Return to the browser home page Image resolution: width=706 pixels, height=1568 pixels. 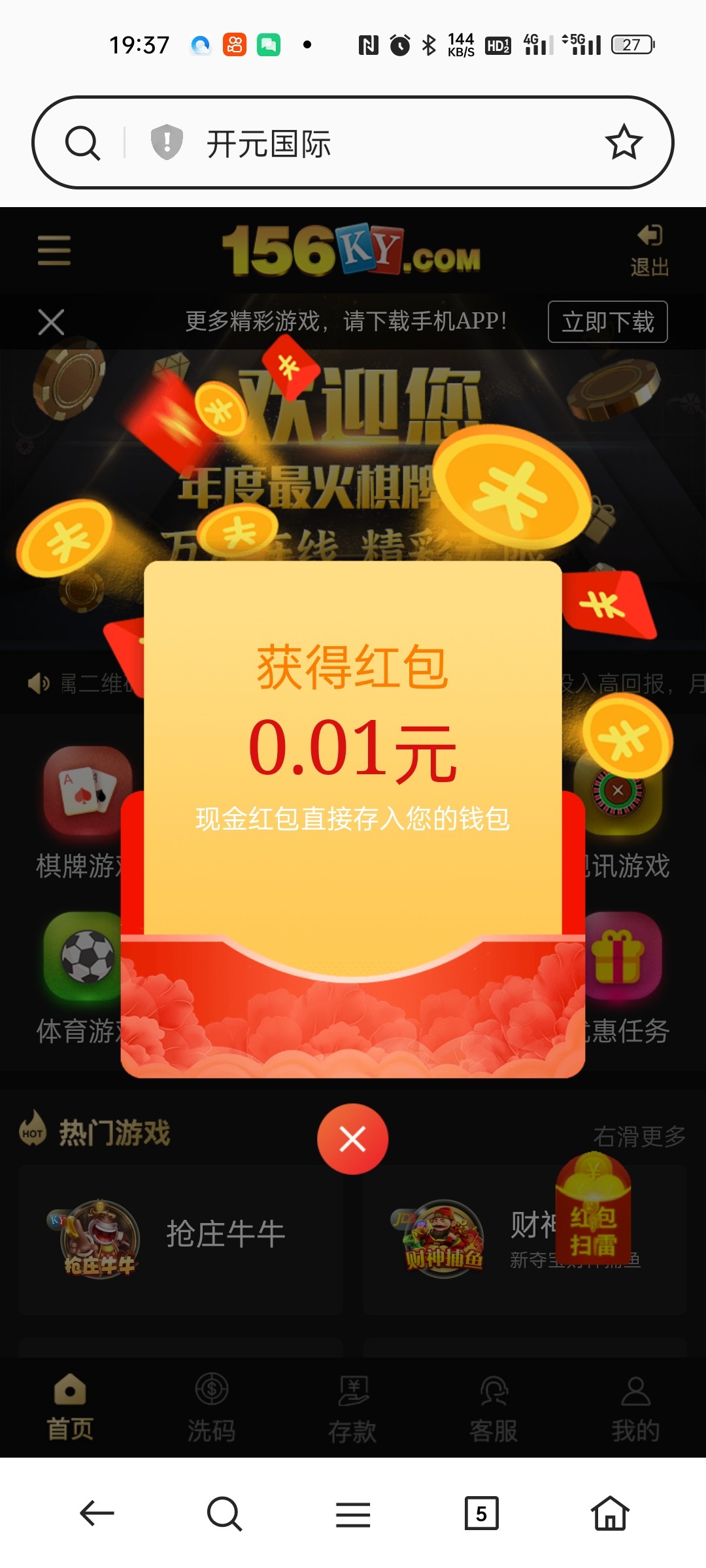pyautogui.click(x=609, y=1513)
